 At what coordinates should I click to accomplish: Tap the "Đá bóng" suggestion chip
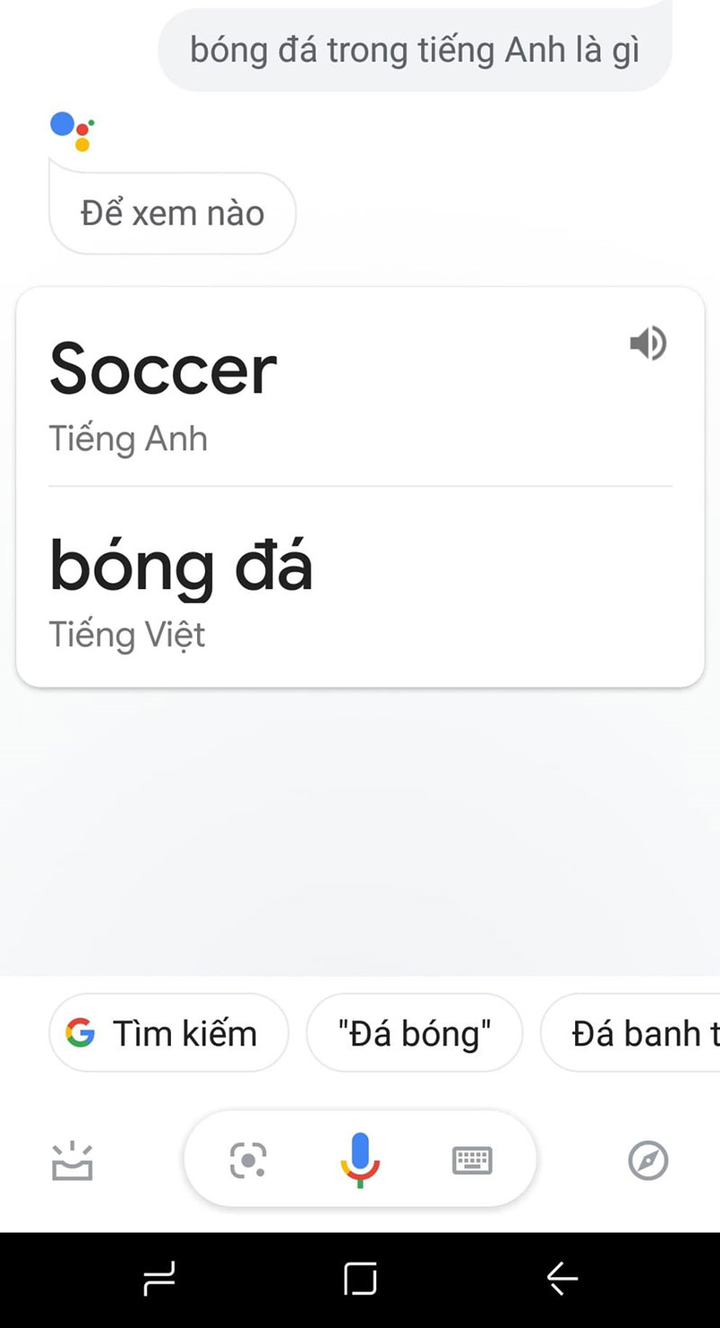click(414, 1032)
